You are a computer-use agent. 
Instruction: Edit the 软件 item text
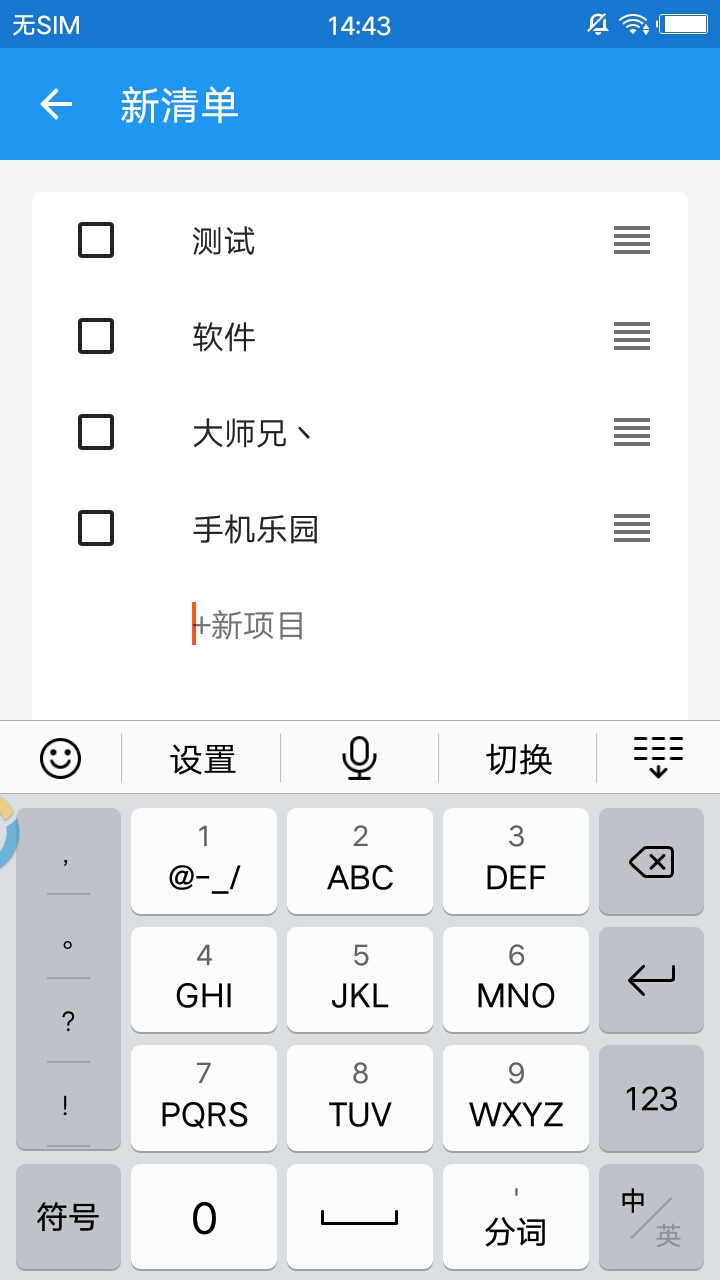[x=224, y=337]
